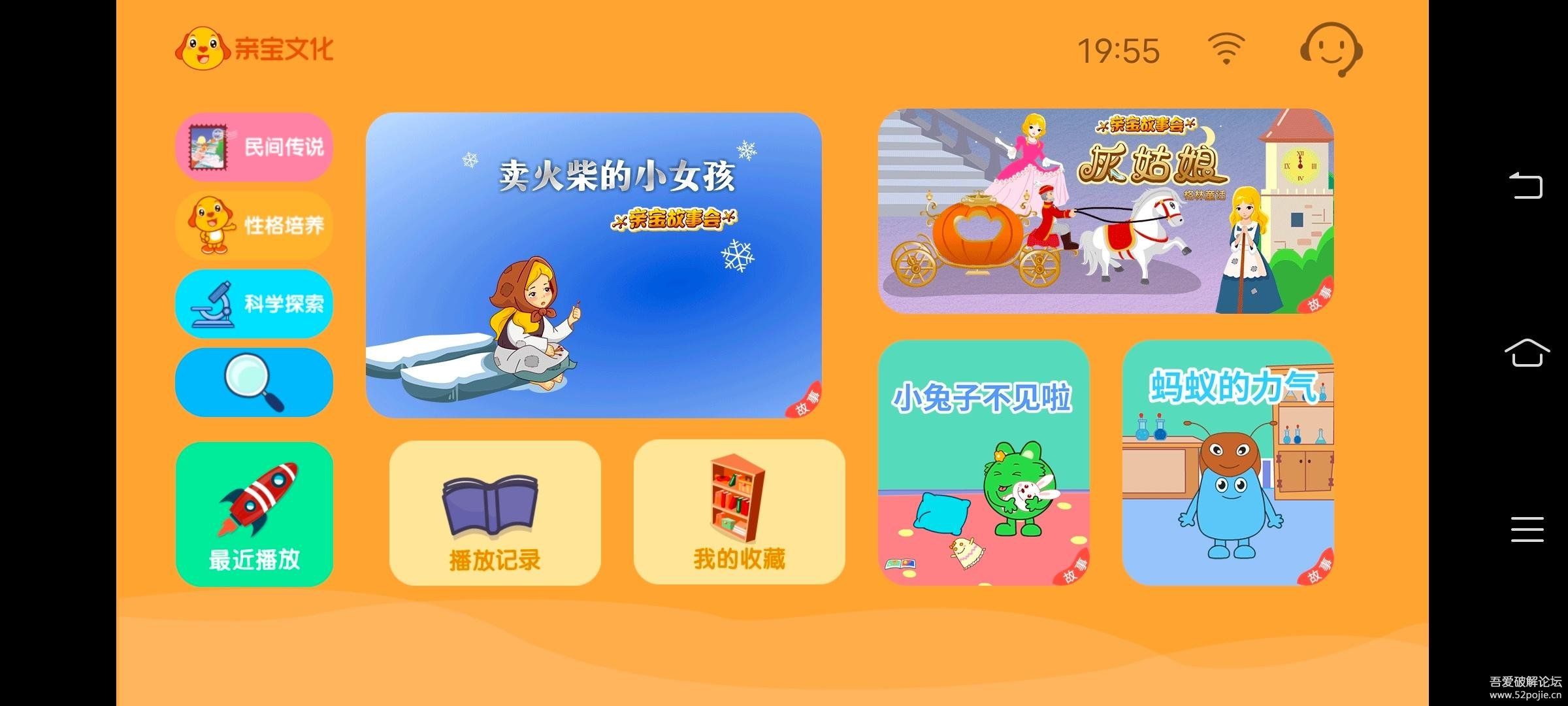Open the 科学探索 category
This screenshot has width=1568, height=706.
(254, 304)
